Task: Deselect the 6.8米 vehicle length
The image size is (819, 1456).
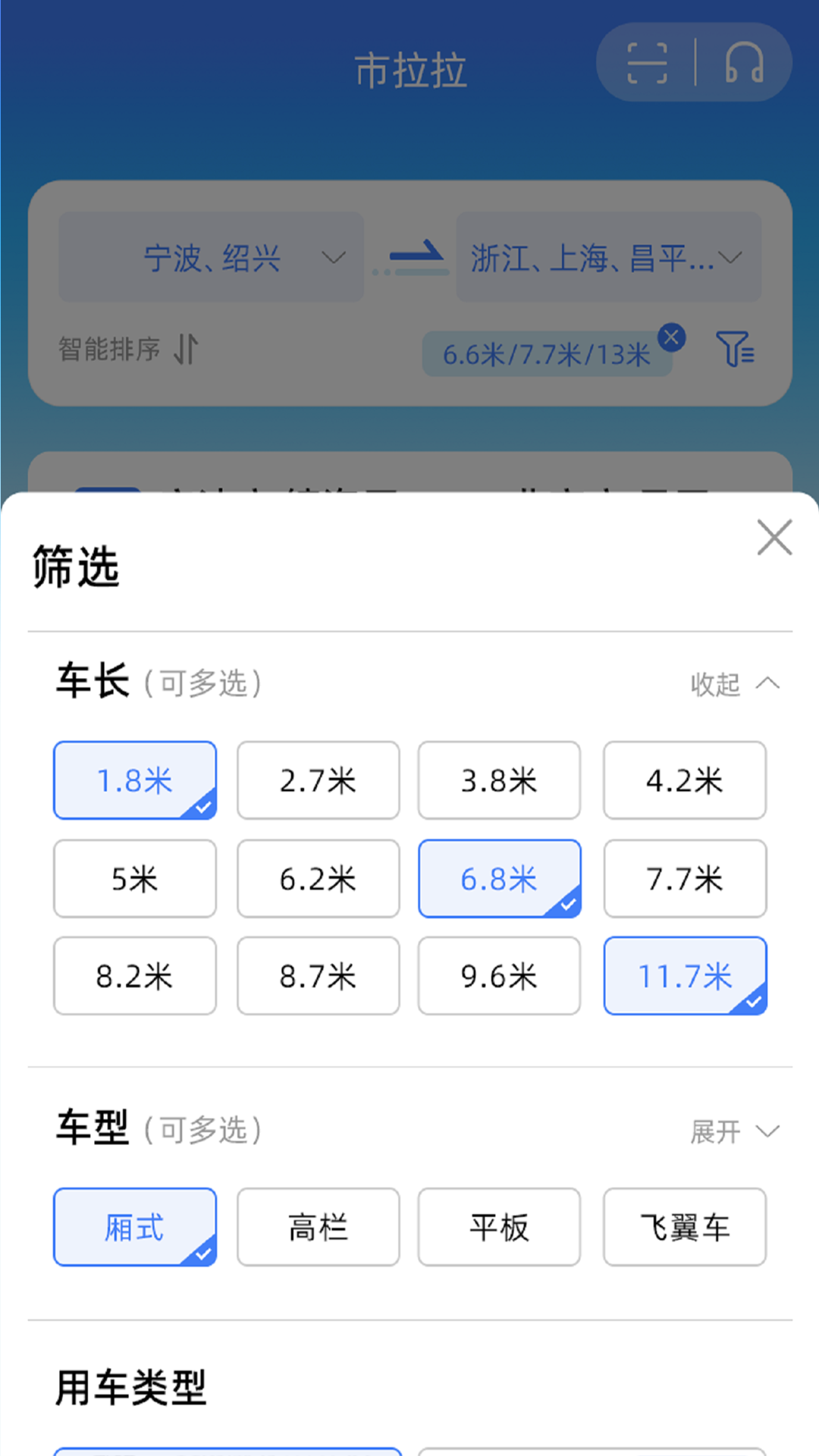Action: tap(499, 879)
